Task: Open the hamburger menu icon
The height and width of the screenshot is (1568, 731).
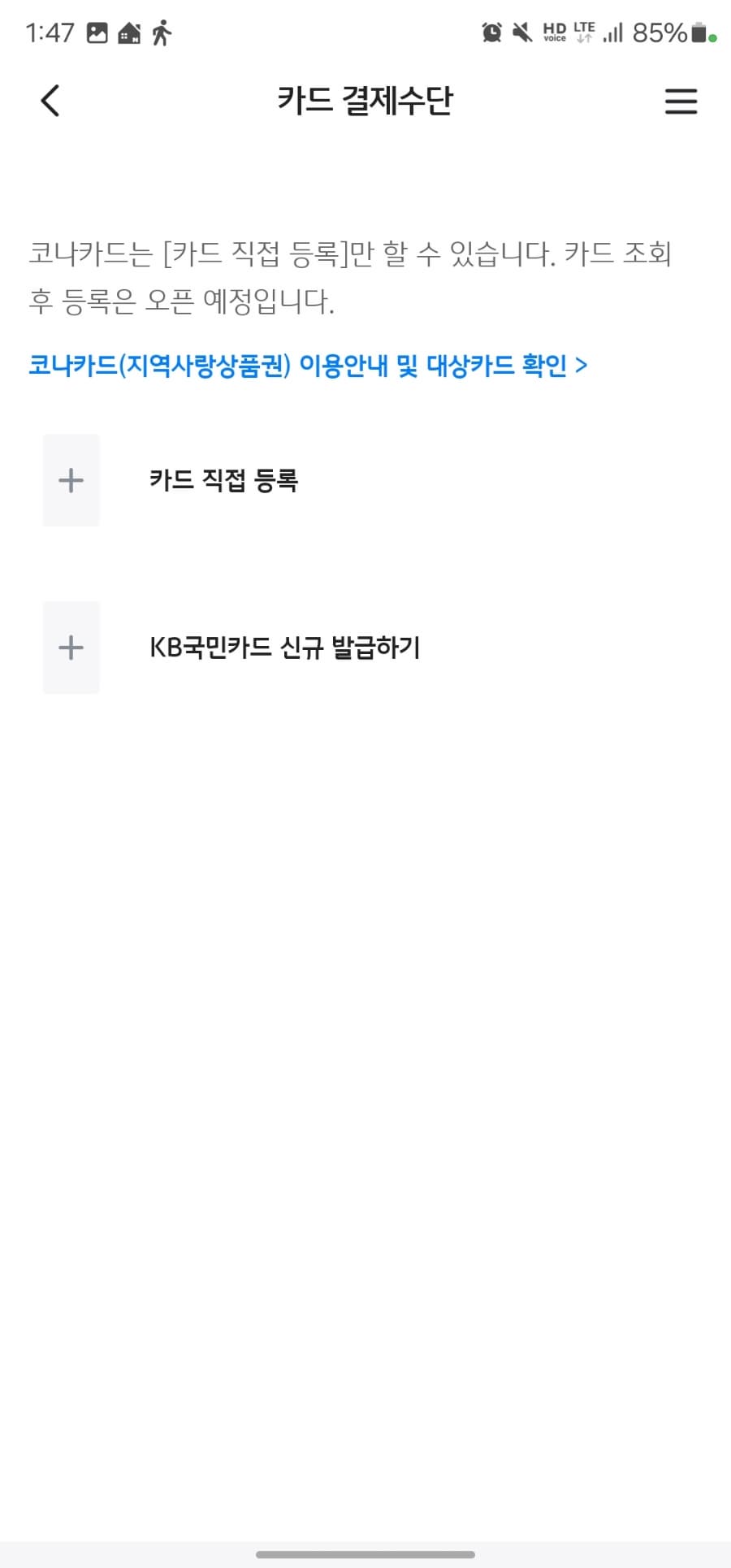Action: click(681, 101)
